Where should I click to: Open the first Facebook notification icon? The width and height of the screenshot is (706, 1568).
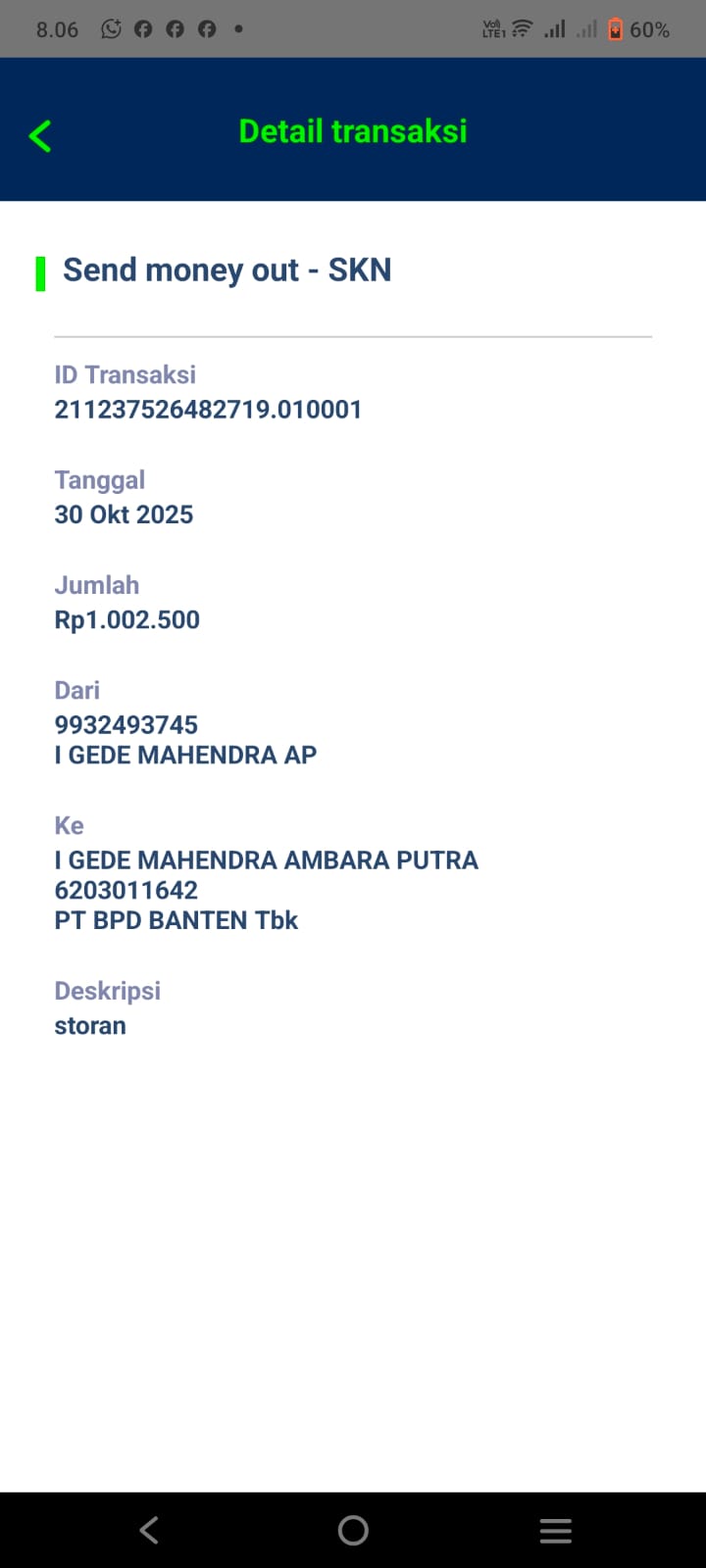coord(142,28)
